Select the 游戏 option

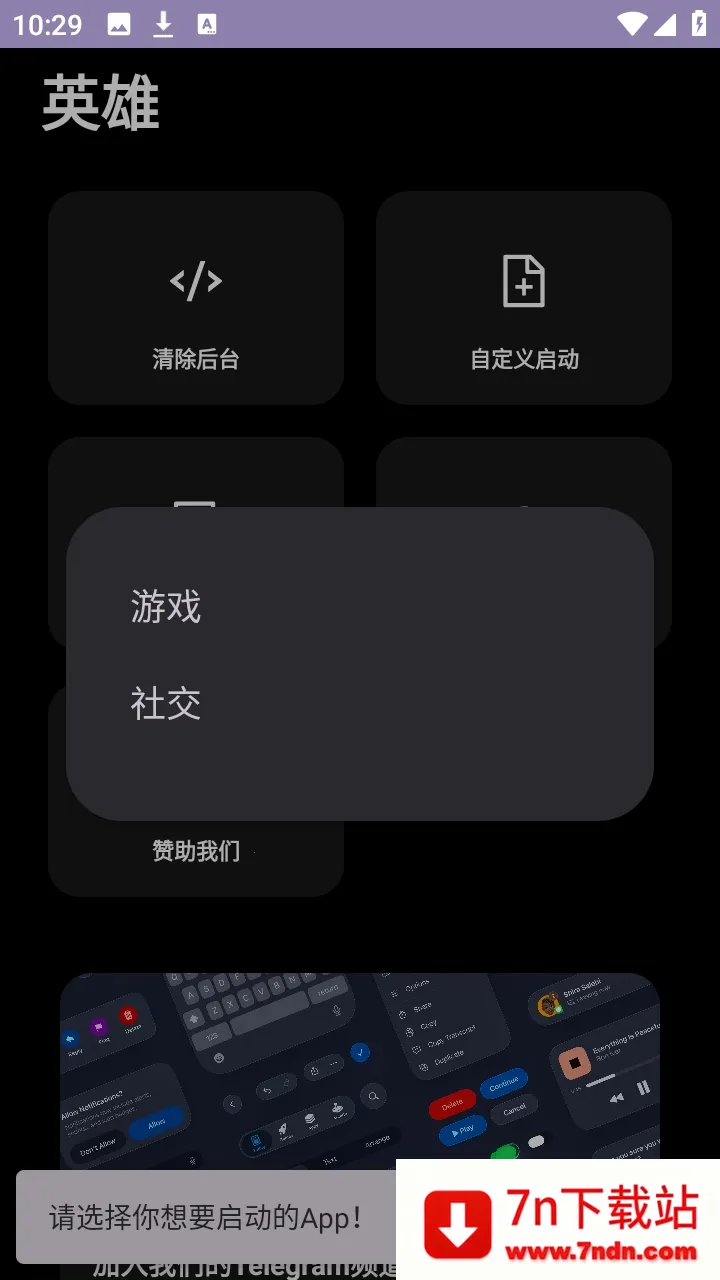tap(166, 607)
